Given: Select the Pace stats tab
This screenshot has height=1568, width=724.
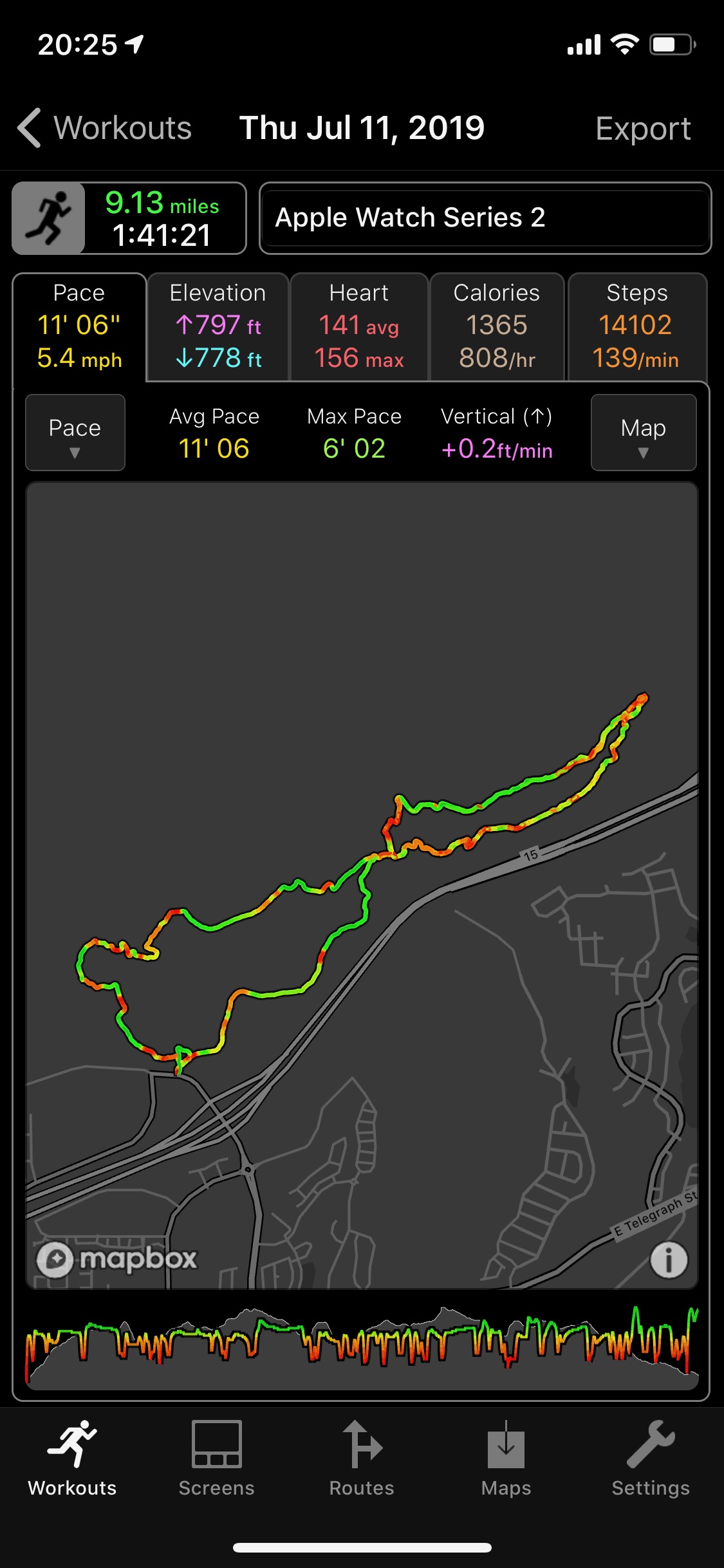Looking at the screenshot, I should click(79, 327).
